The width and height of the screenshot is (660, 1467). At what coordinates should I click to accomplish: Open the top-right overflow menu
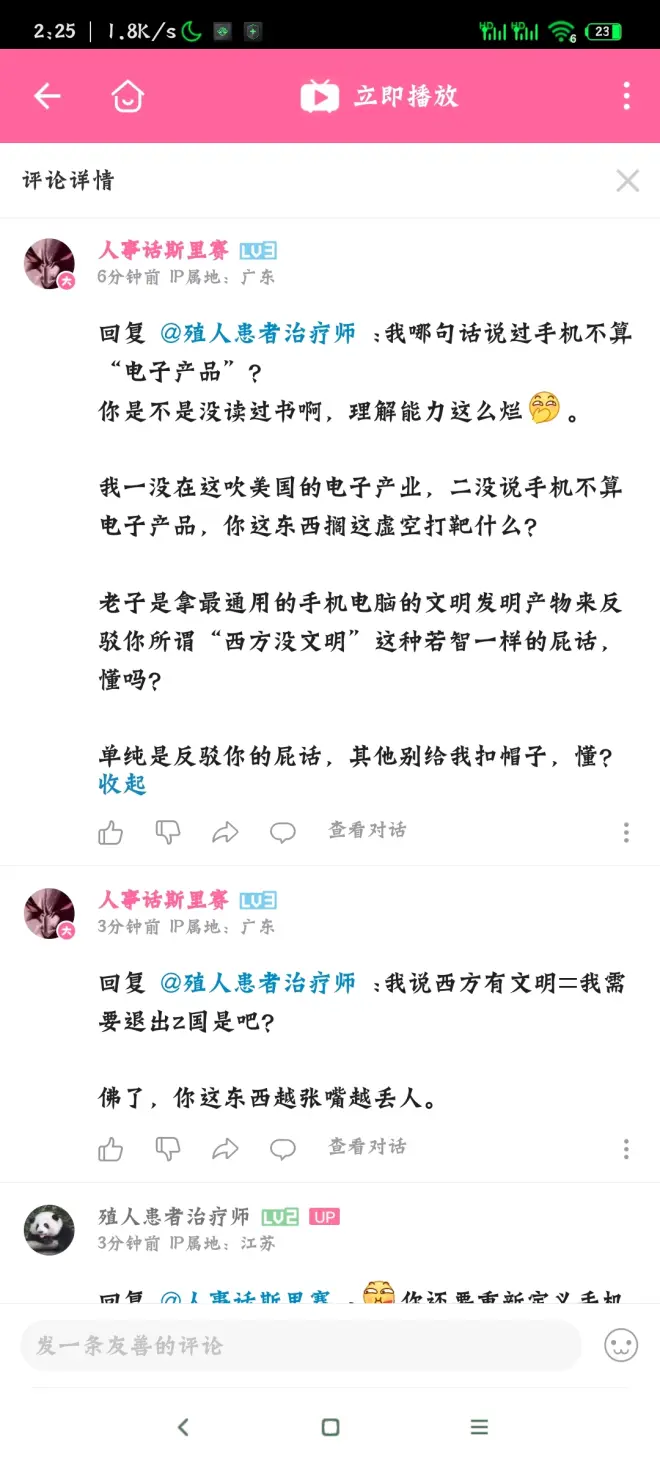point(626,96)
